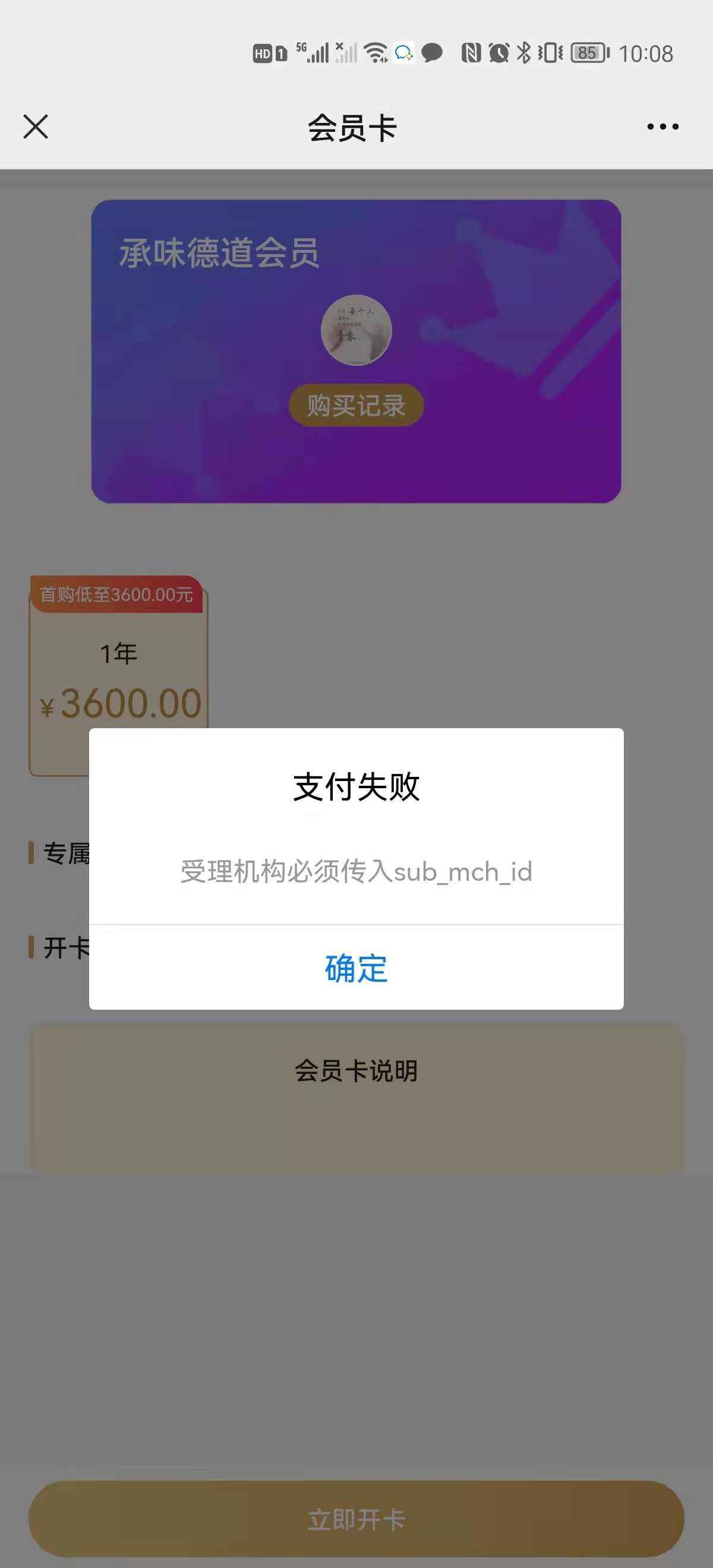The height and width of the screenshot is (1568, 713).
Task: Tap 立即开卡 to open the card
Action: click(356, 1519)
